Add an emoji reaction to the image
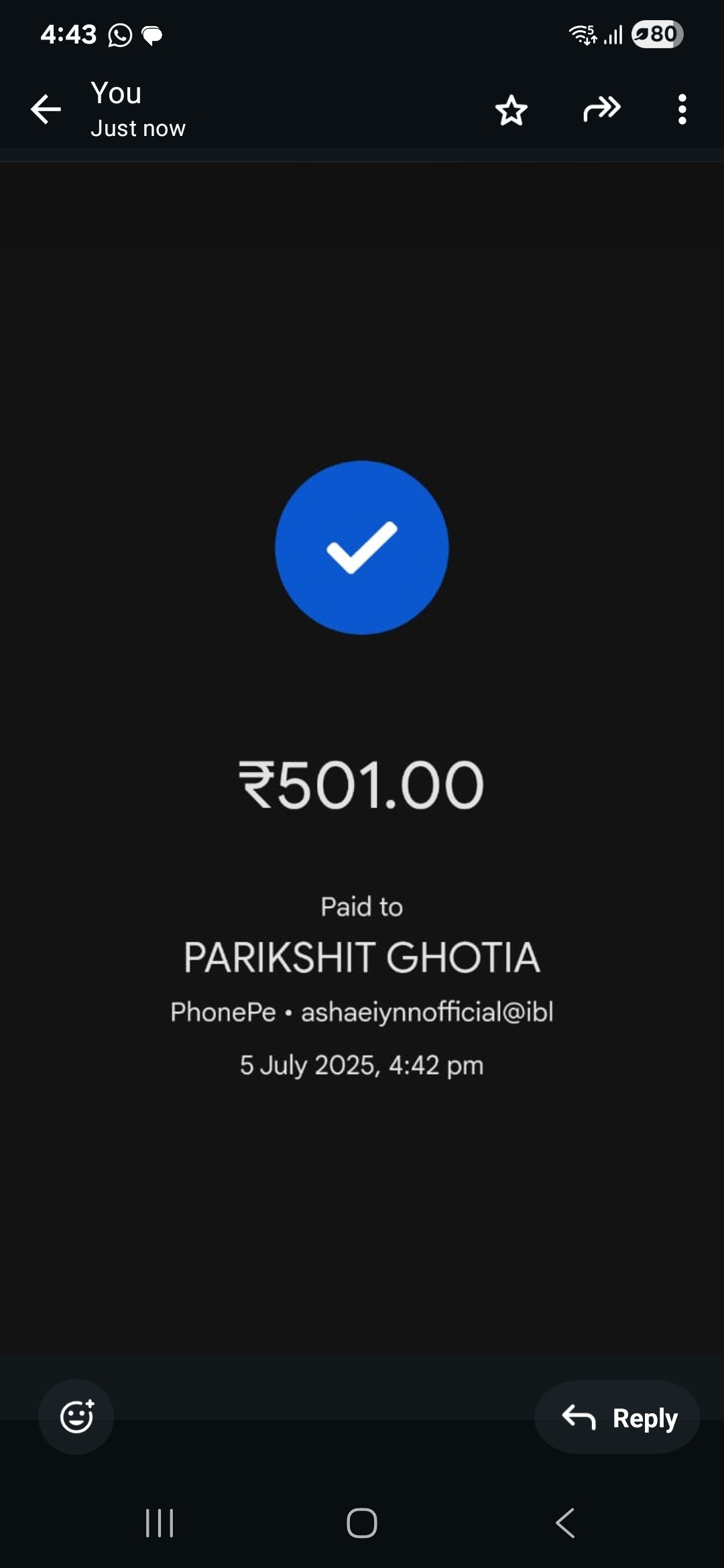The width and height of the screenshot is (724, 1568). [x=76, y=1417]
